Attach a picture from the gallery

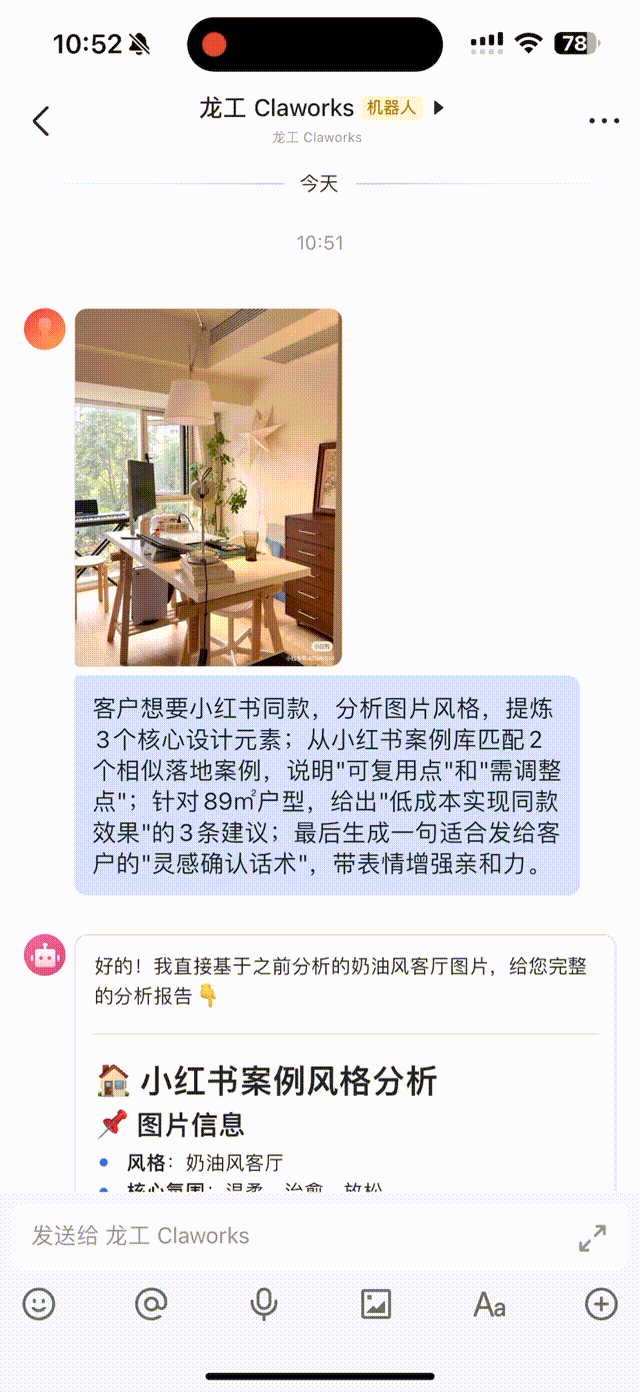point(376,1304)
